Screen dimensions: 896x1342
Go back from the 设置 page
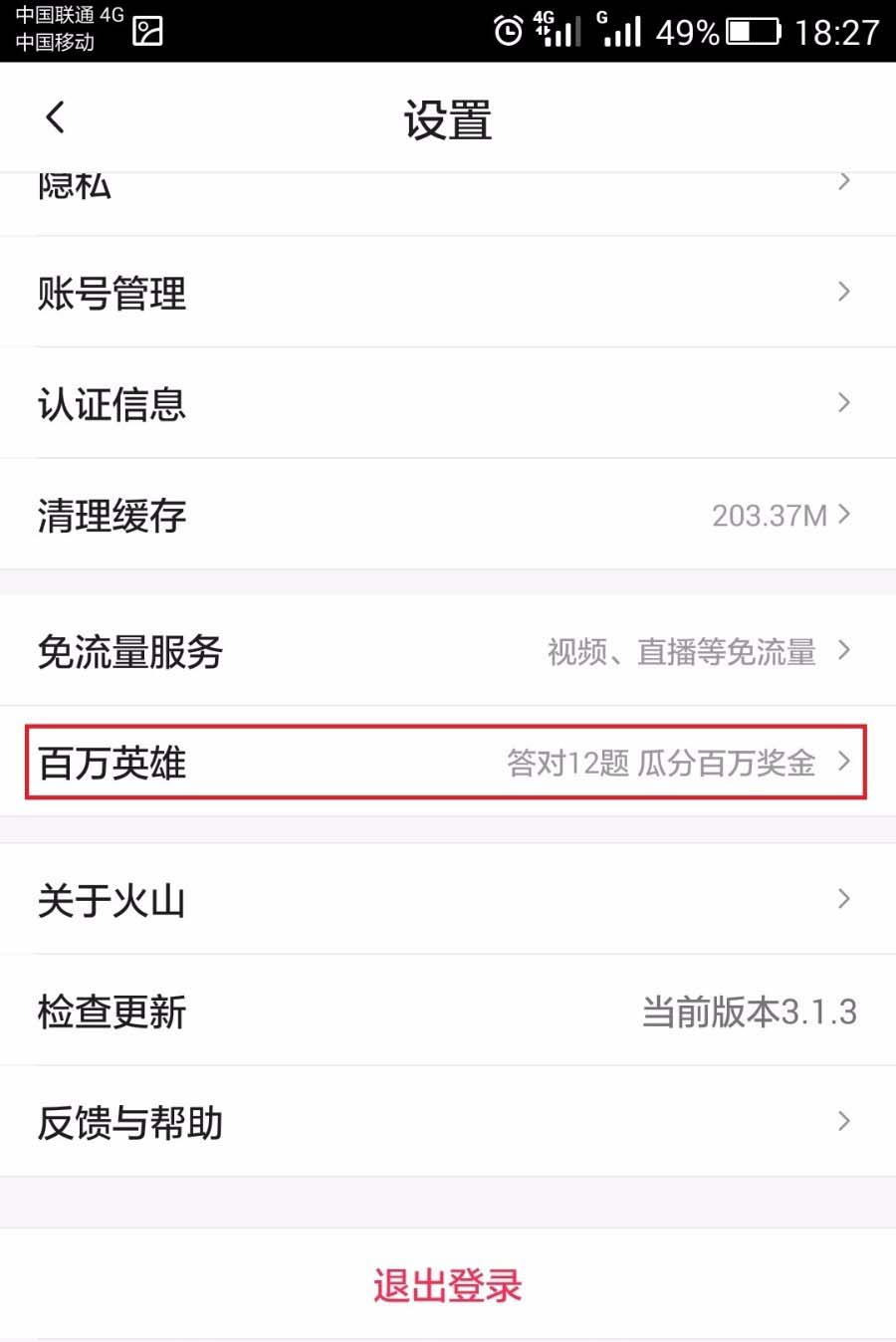pyautogui.click(x=56, y=117)
